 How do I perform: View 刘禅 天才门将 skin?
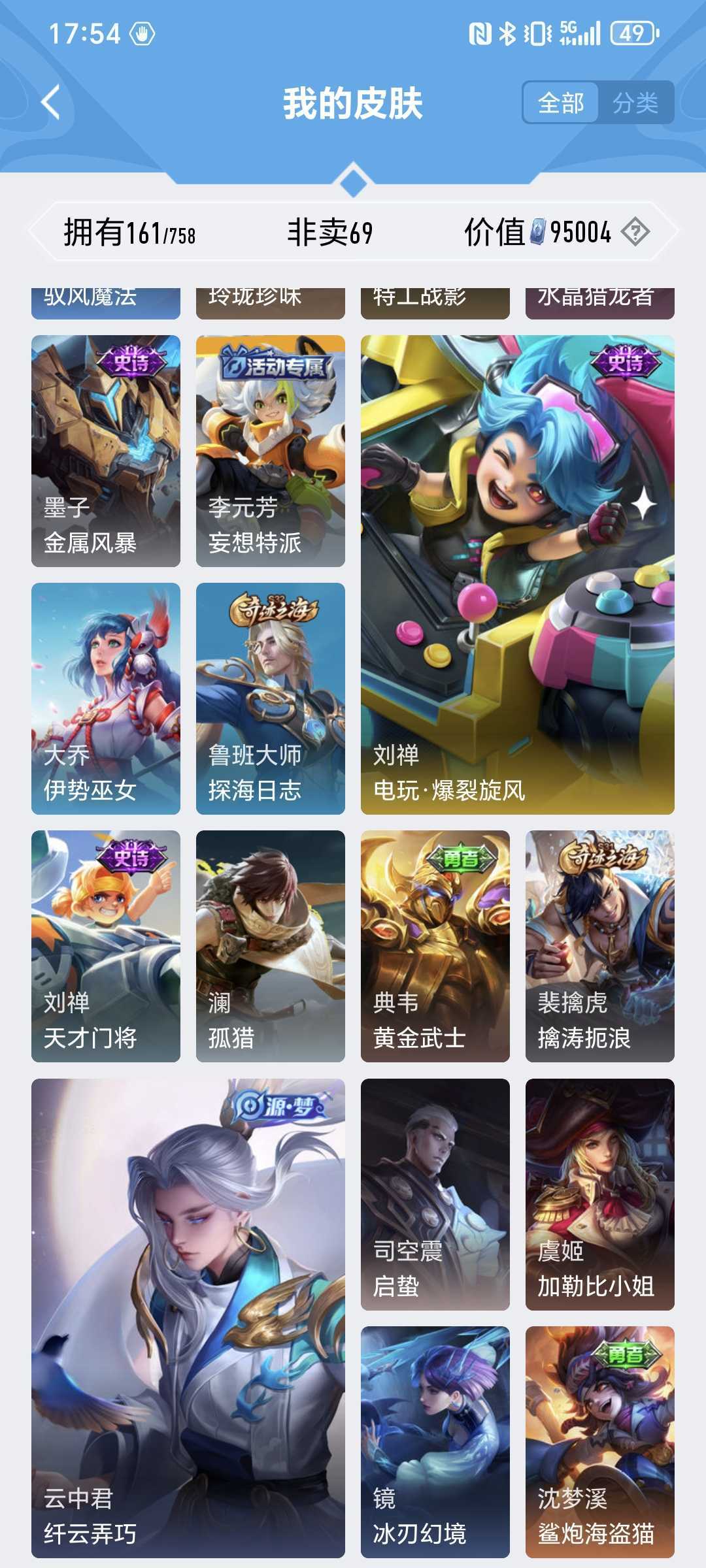tap(106, 946)
